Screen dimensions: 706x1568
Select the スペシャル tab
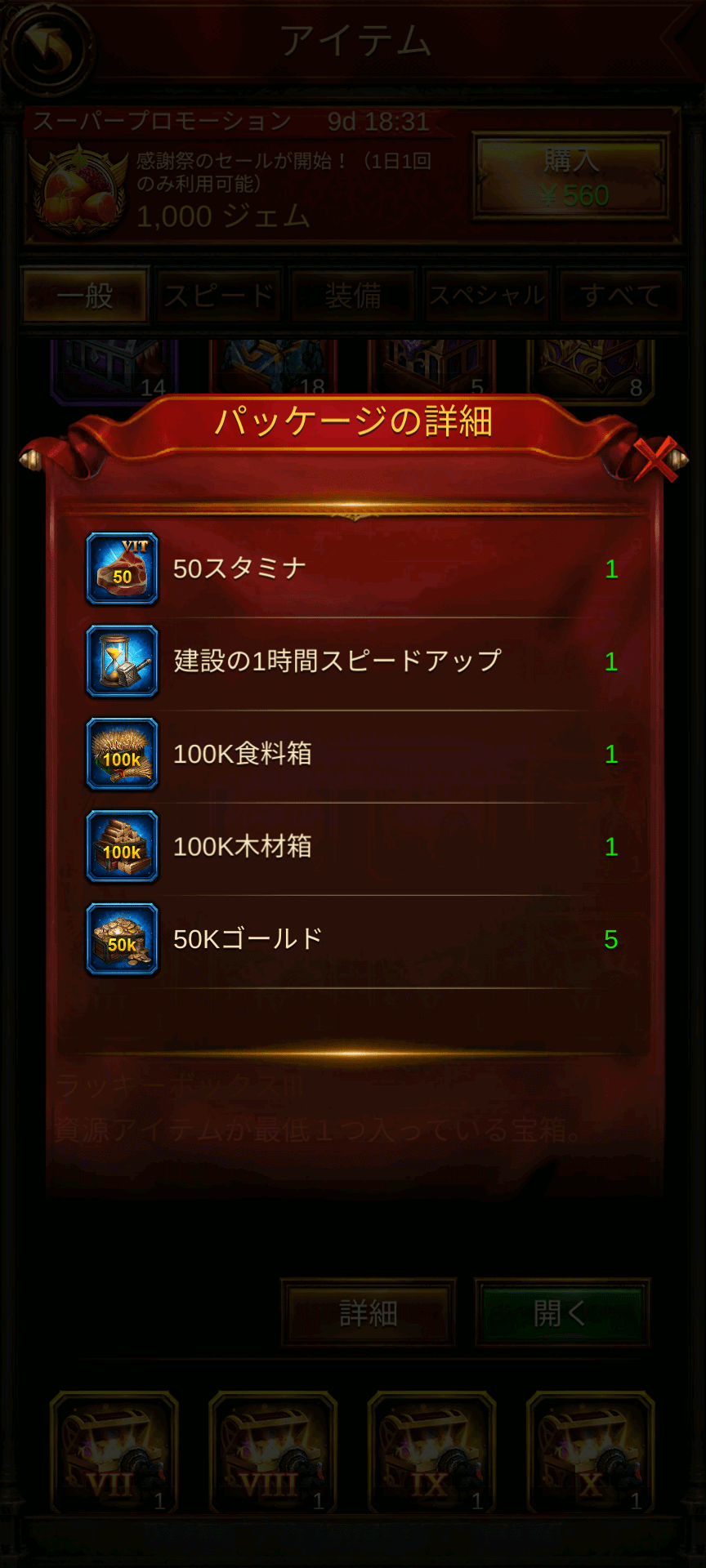click(487, 295)
